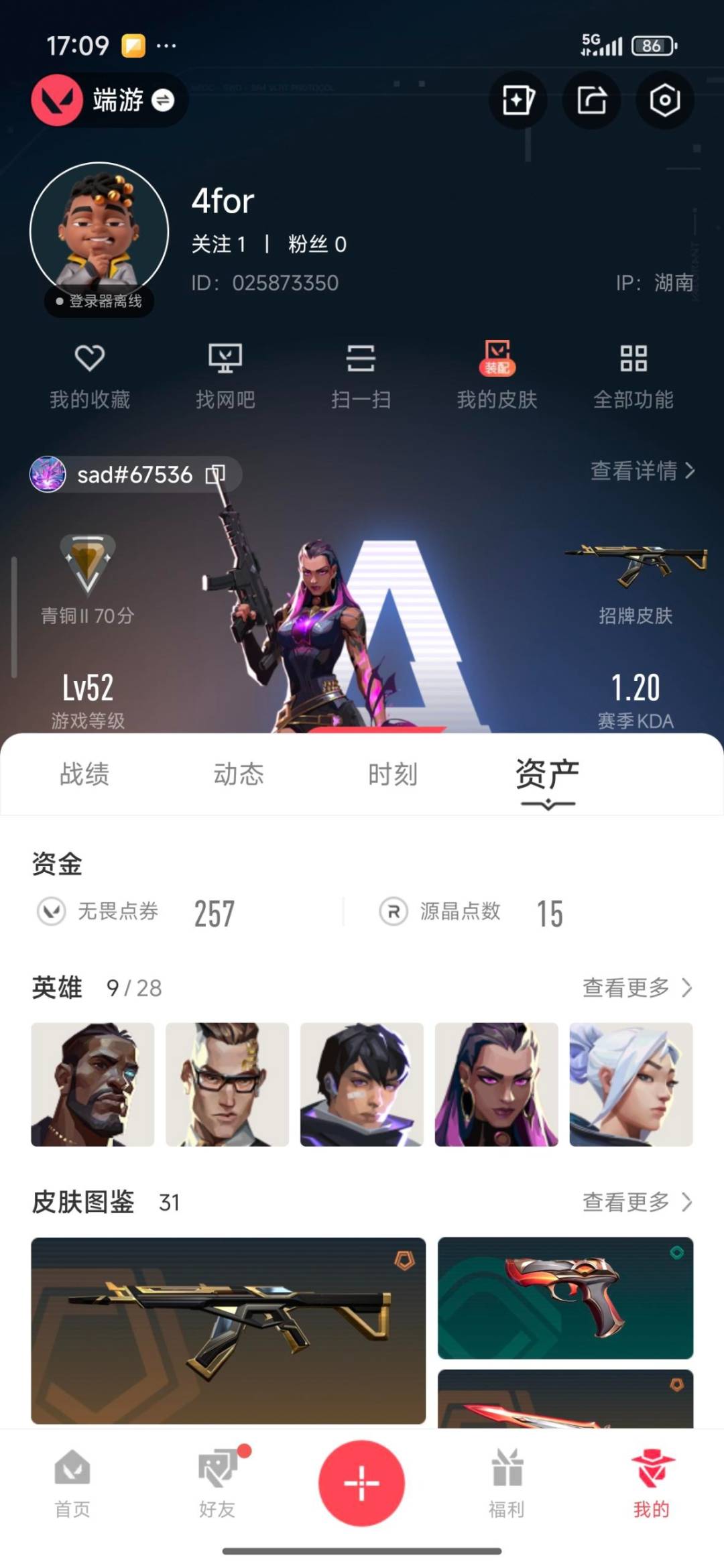
Task: Switch to the 战绩 tab
Action: 84,774
